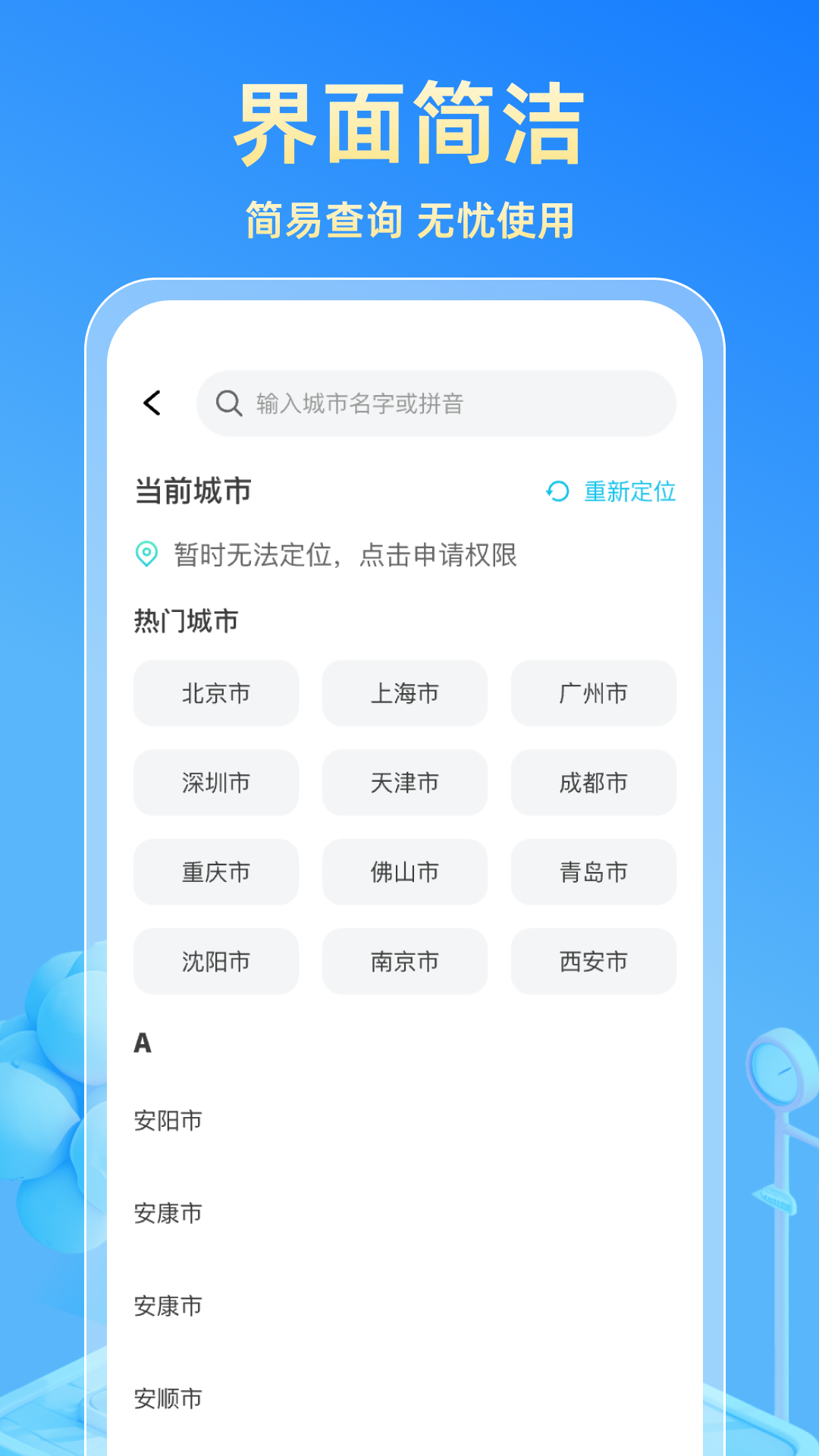Click the back arrow icon
The image size is (819, 1456).
[x=154, y=403]
